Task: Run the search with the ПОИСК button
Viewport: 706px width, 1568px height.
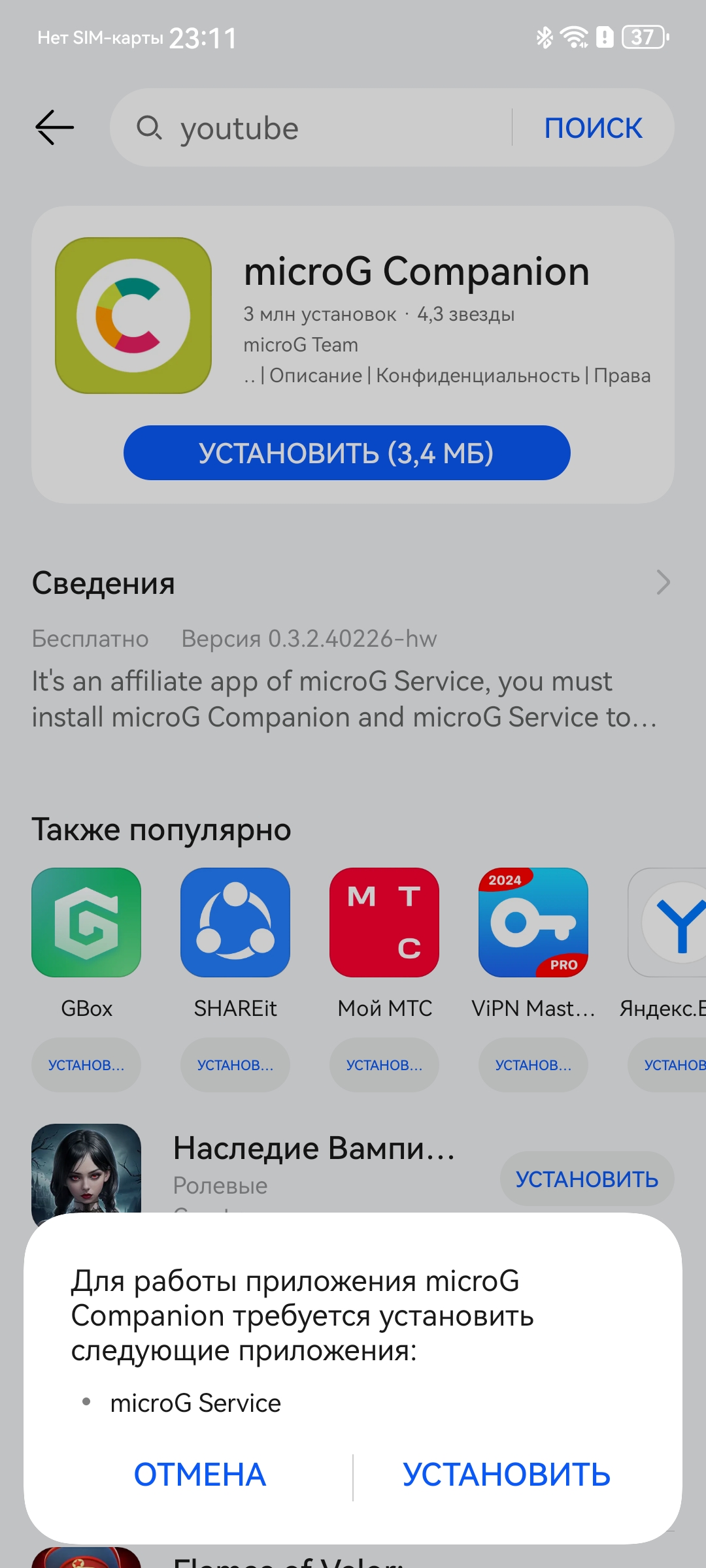Action: (593, 128)
